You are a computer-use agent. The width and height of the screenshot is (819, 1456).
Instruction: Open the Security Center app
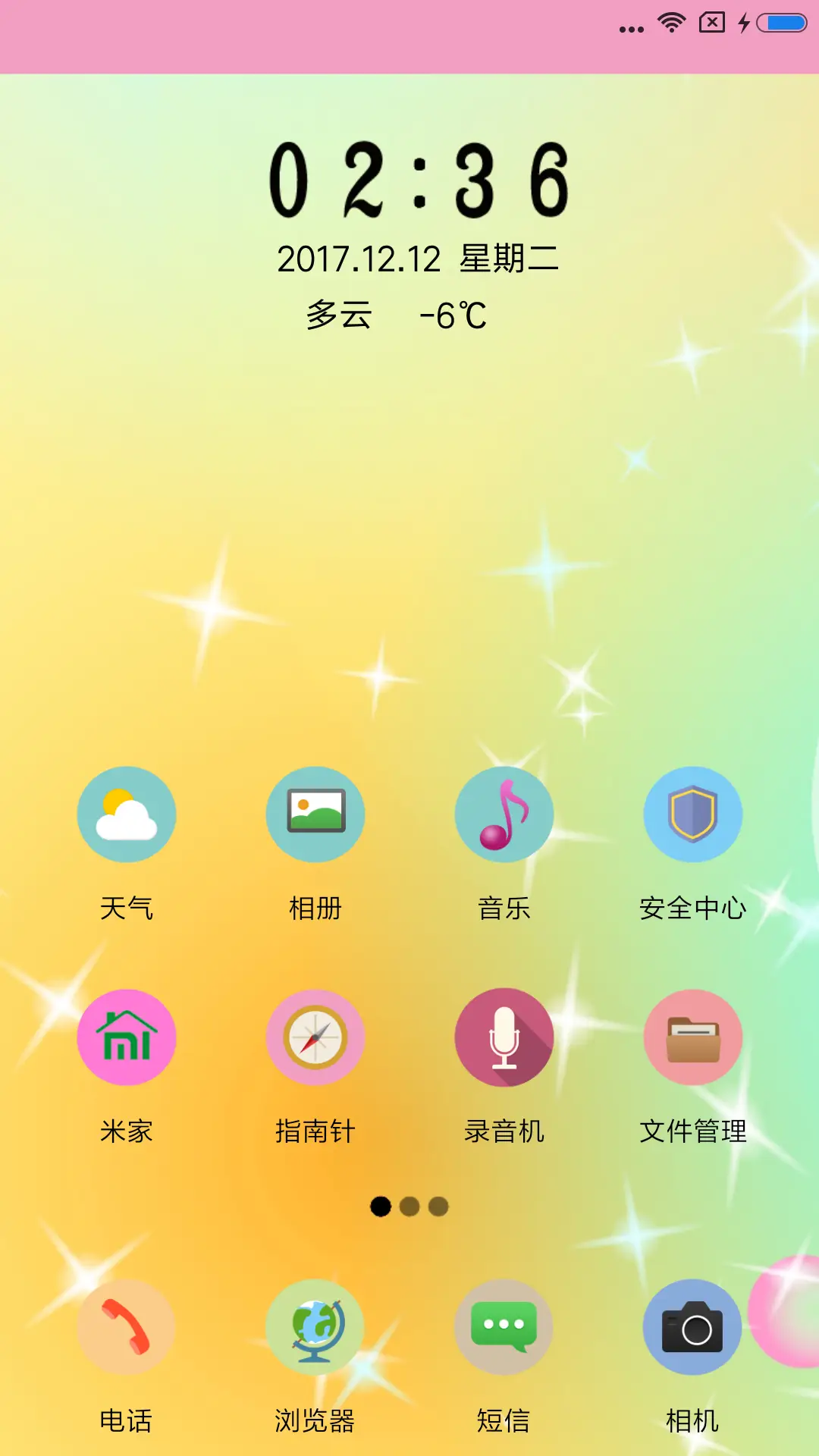coord(692,814)
